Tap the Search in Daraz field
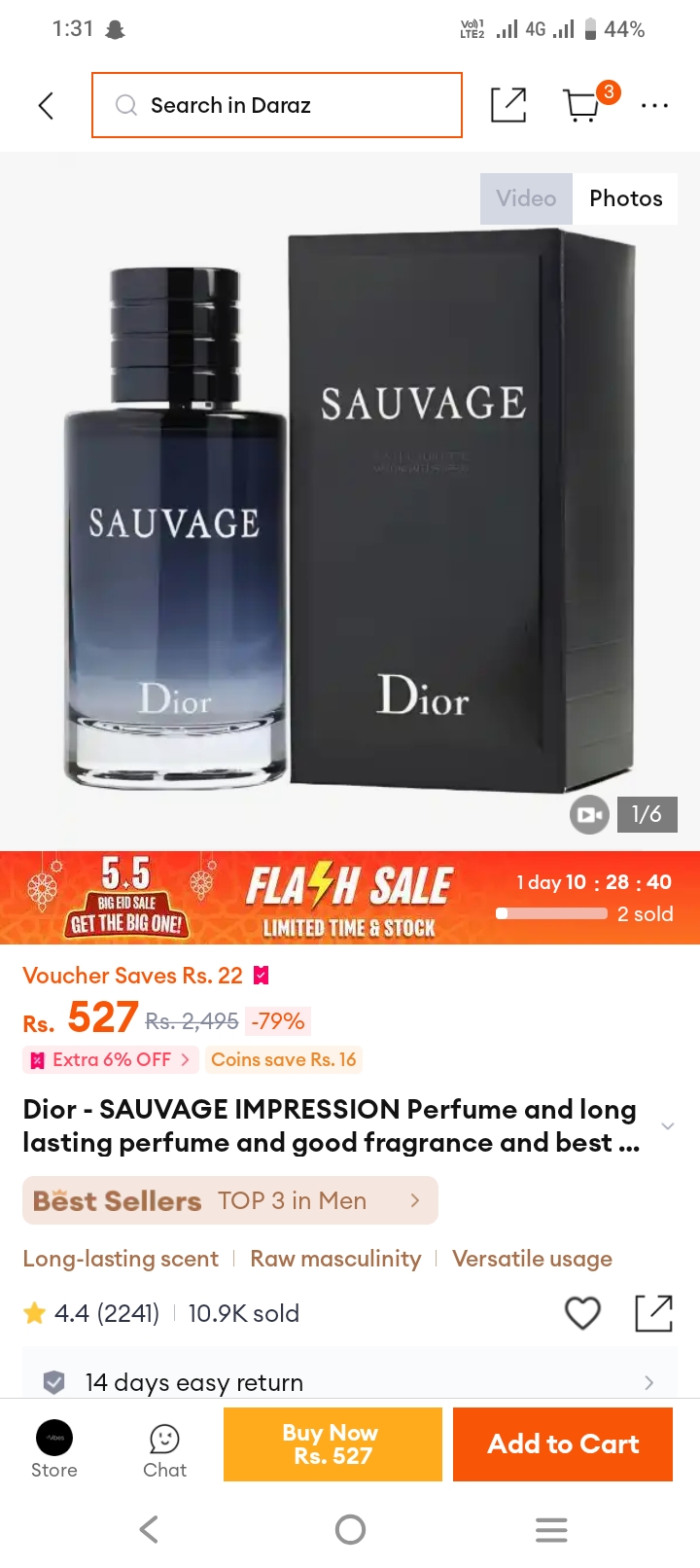700x1568 pixels. [277, 105]
